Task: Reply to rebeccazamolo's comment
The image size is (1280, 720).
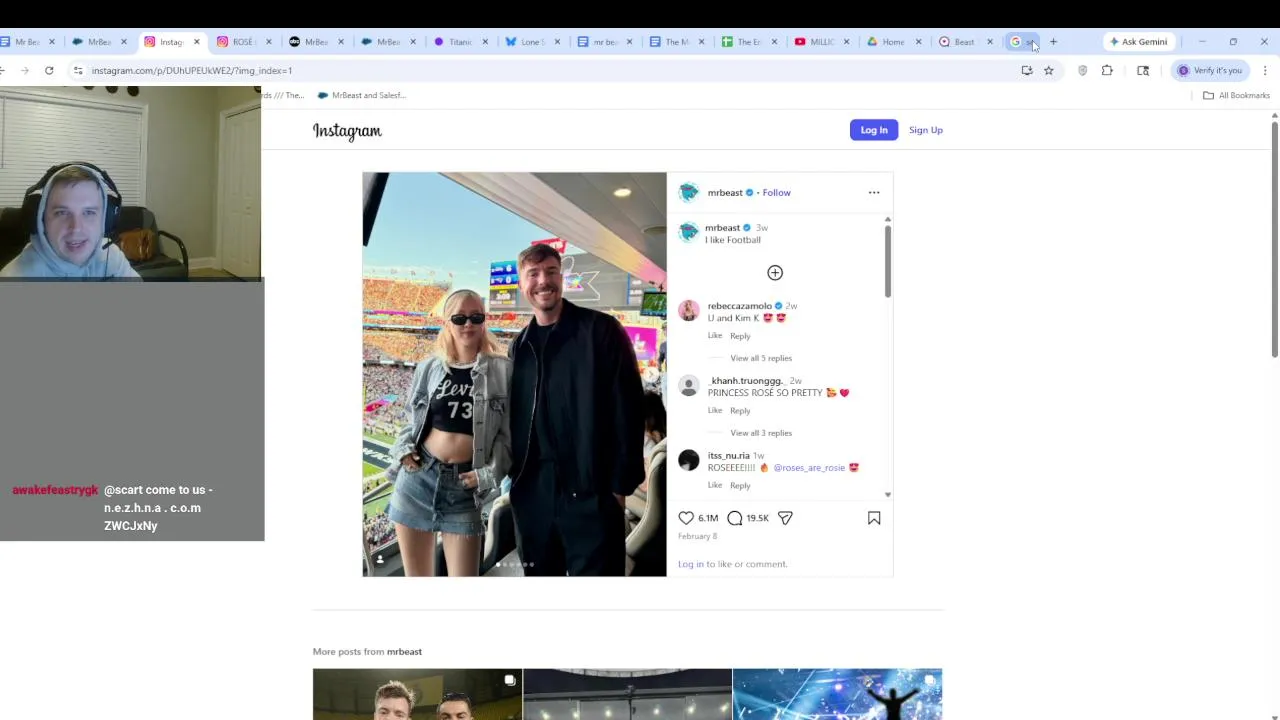Action: (739, 336)
